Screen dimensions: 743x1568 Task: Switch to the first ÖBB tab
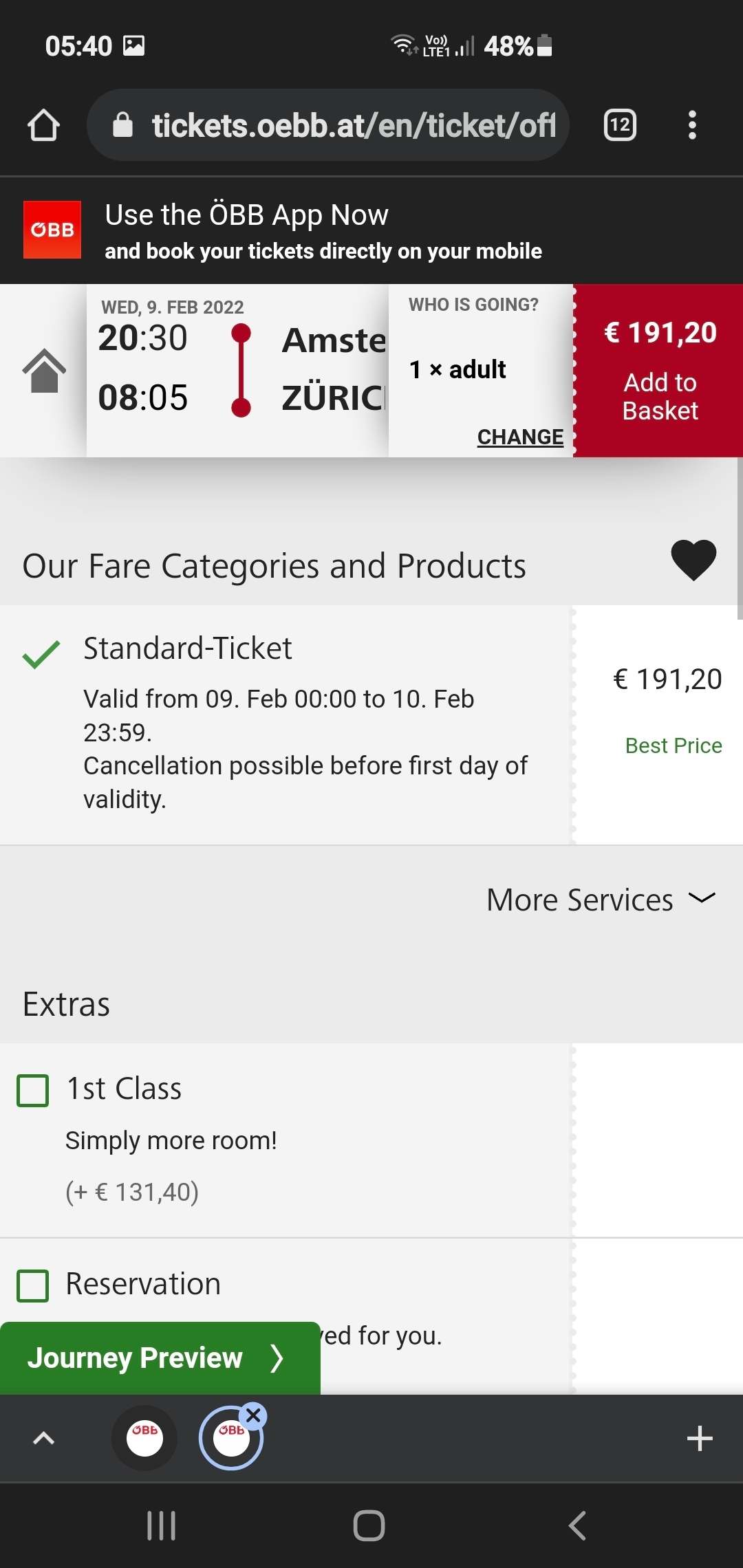144,1439
